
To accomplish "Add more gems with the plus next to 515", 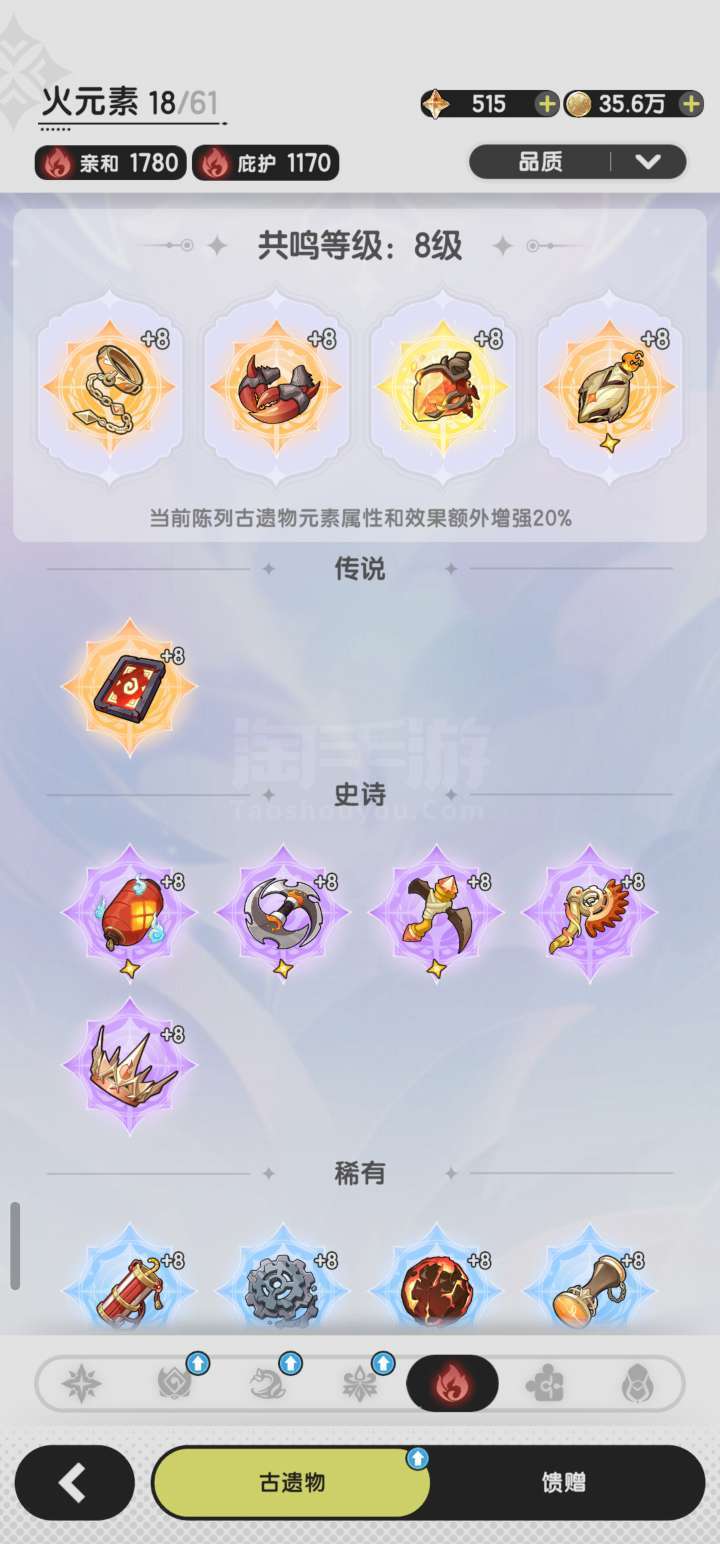I will click(546, 103).
